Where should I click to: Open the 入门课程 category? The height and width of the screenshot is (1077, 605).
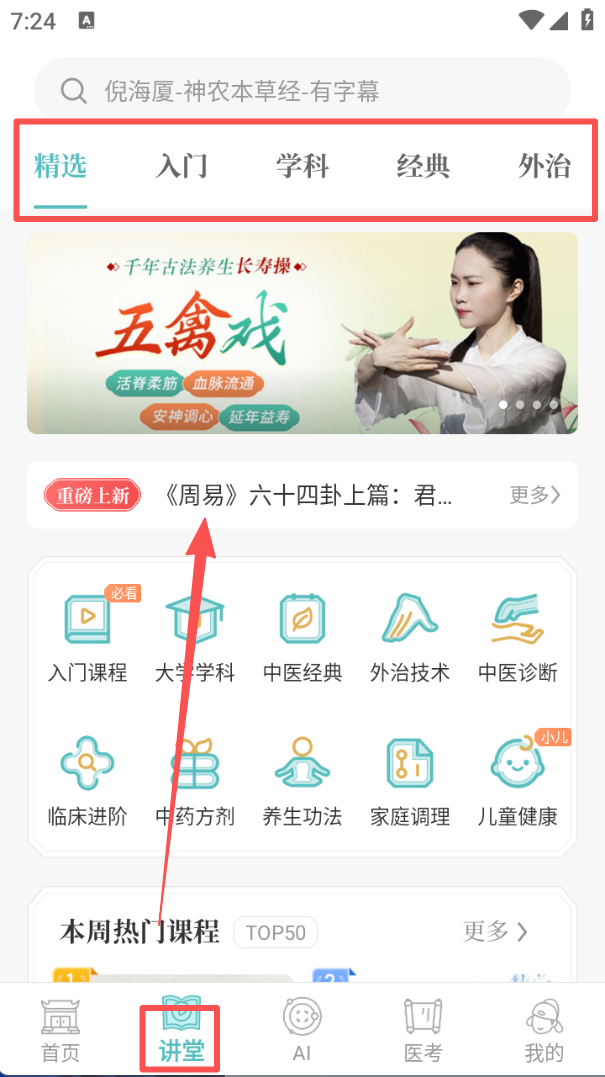88,637
